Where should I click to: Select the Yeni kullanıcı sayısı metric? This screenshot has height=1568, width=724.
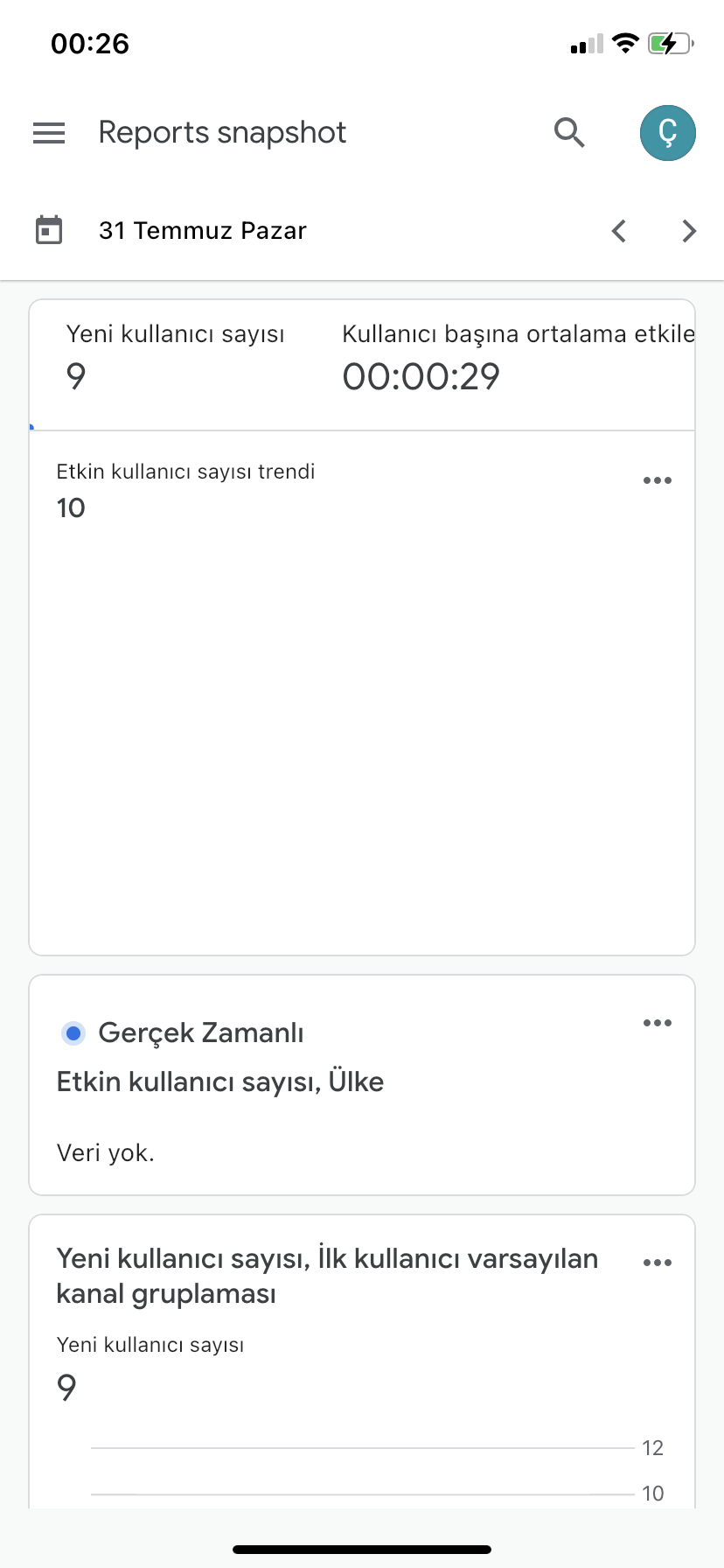[176, 359]
